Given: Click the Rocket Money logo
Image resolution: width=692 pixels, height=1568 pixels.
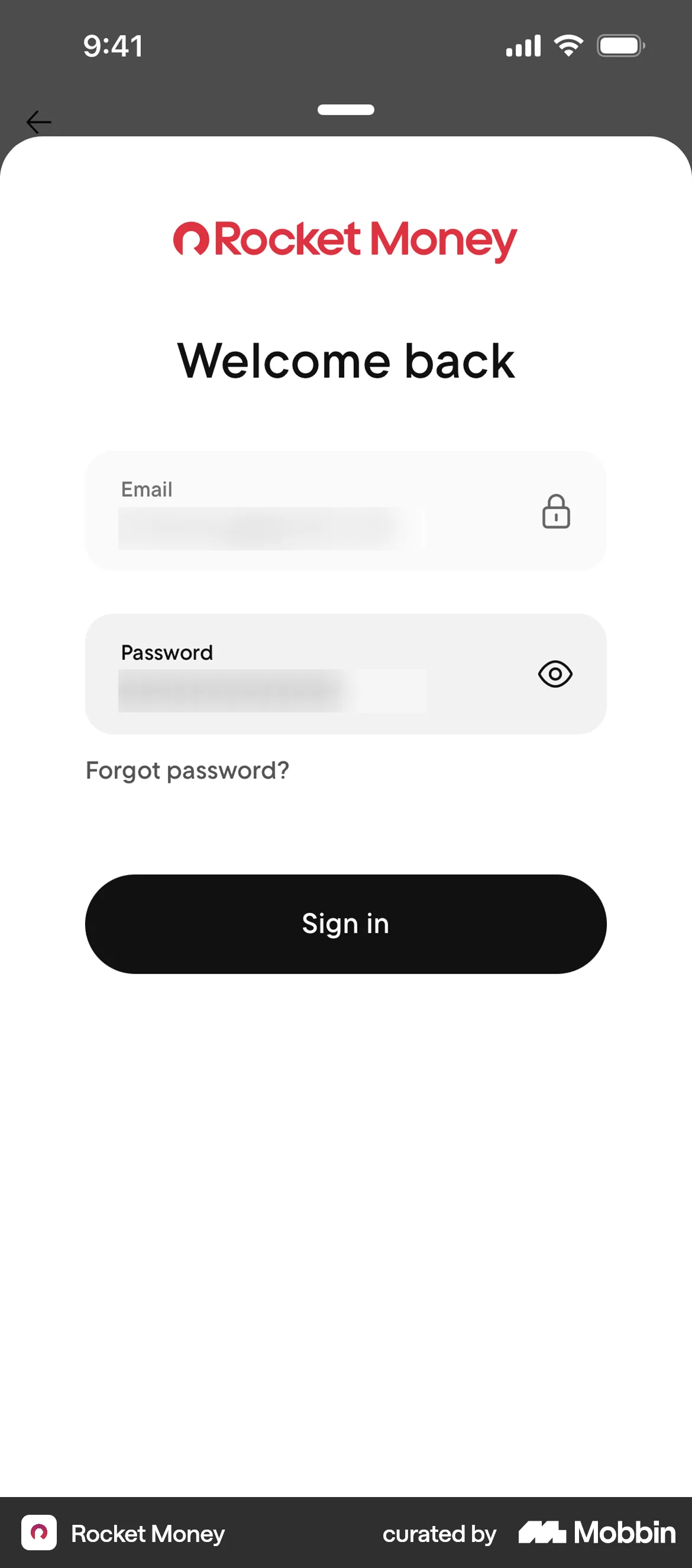Looking at the screenshot, I should [345, 239].
